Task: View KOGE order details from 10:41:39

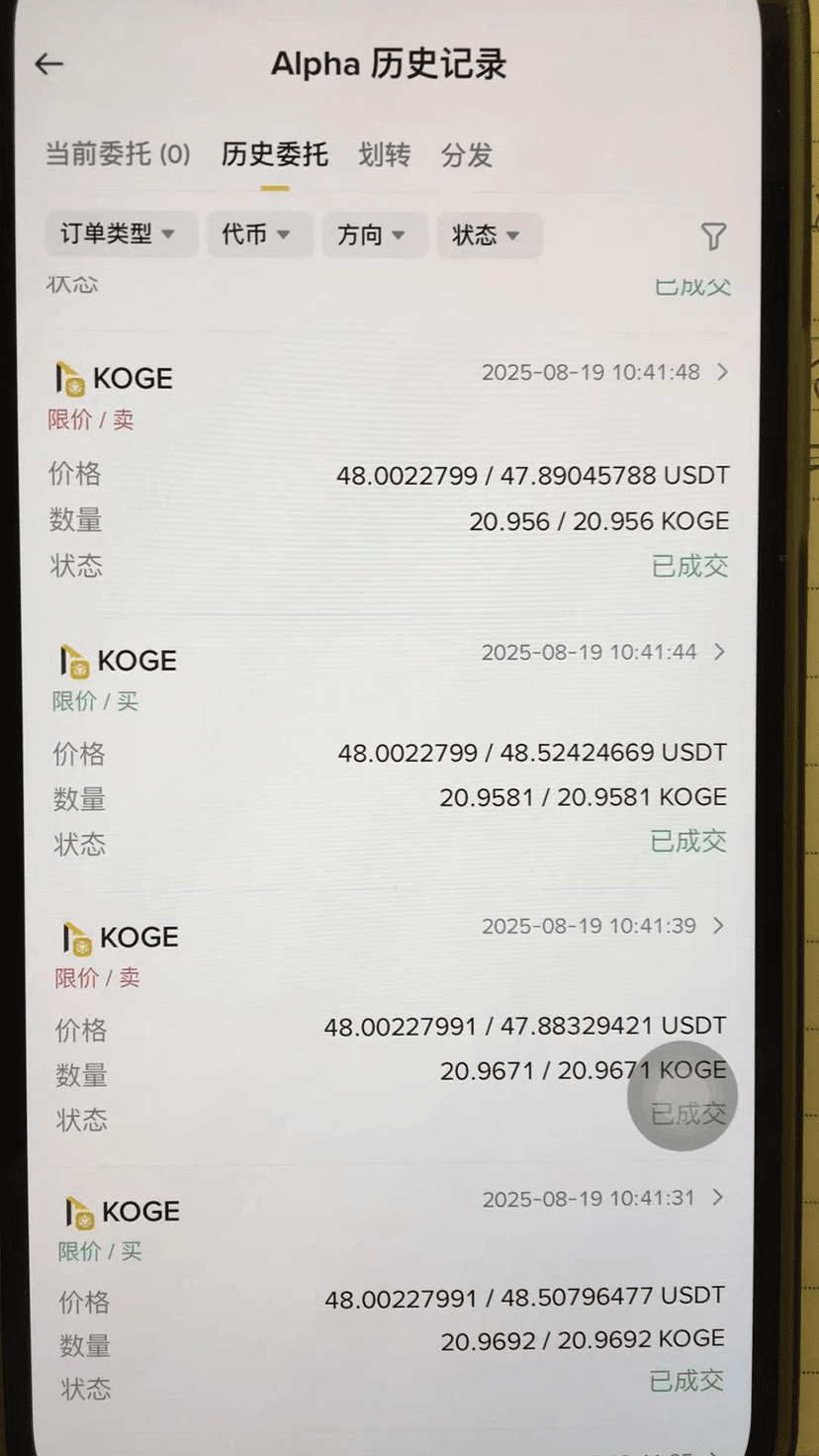Action: coord(718,926)
